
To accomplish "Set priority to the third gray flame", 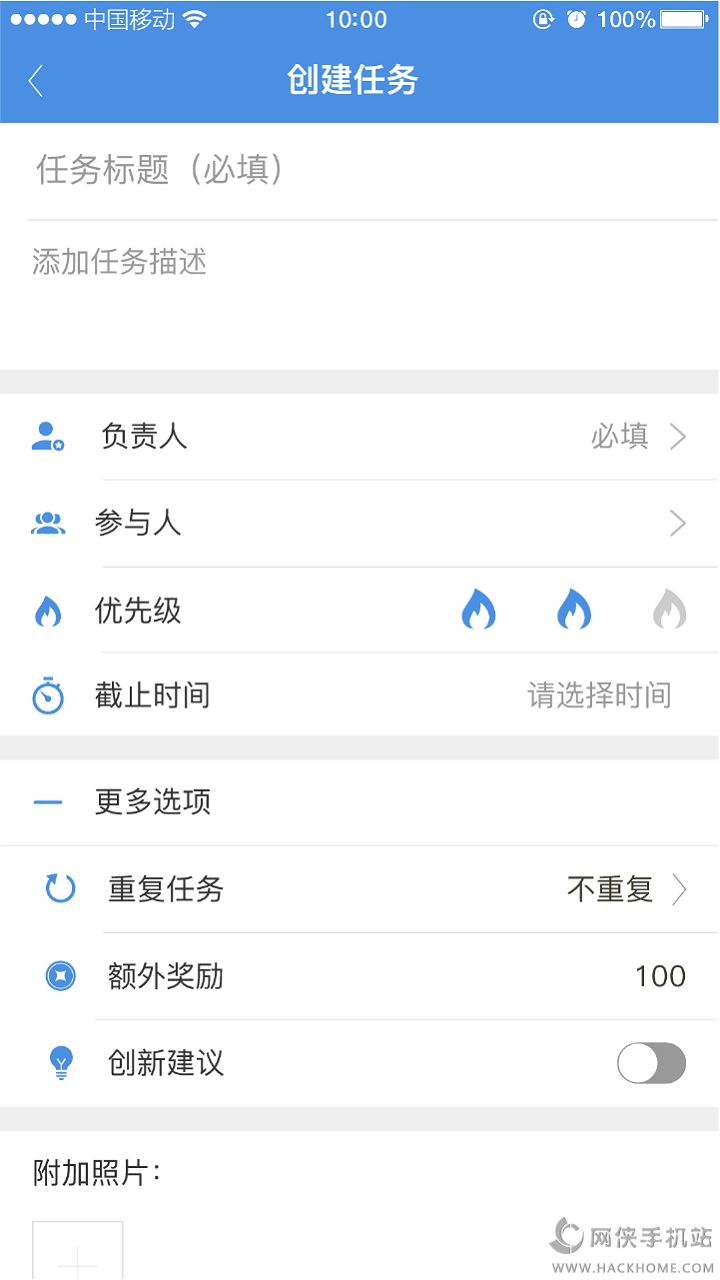I will 669,609.
